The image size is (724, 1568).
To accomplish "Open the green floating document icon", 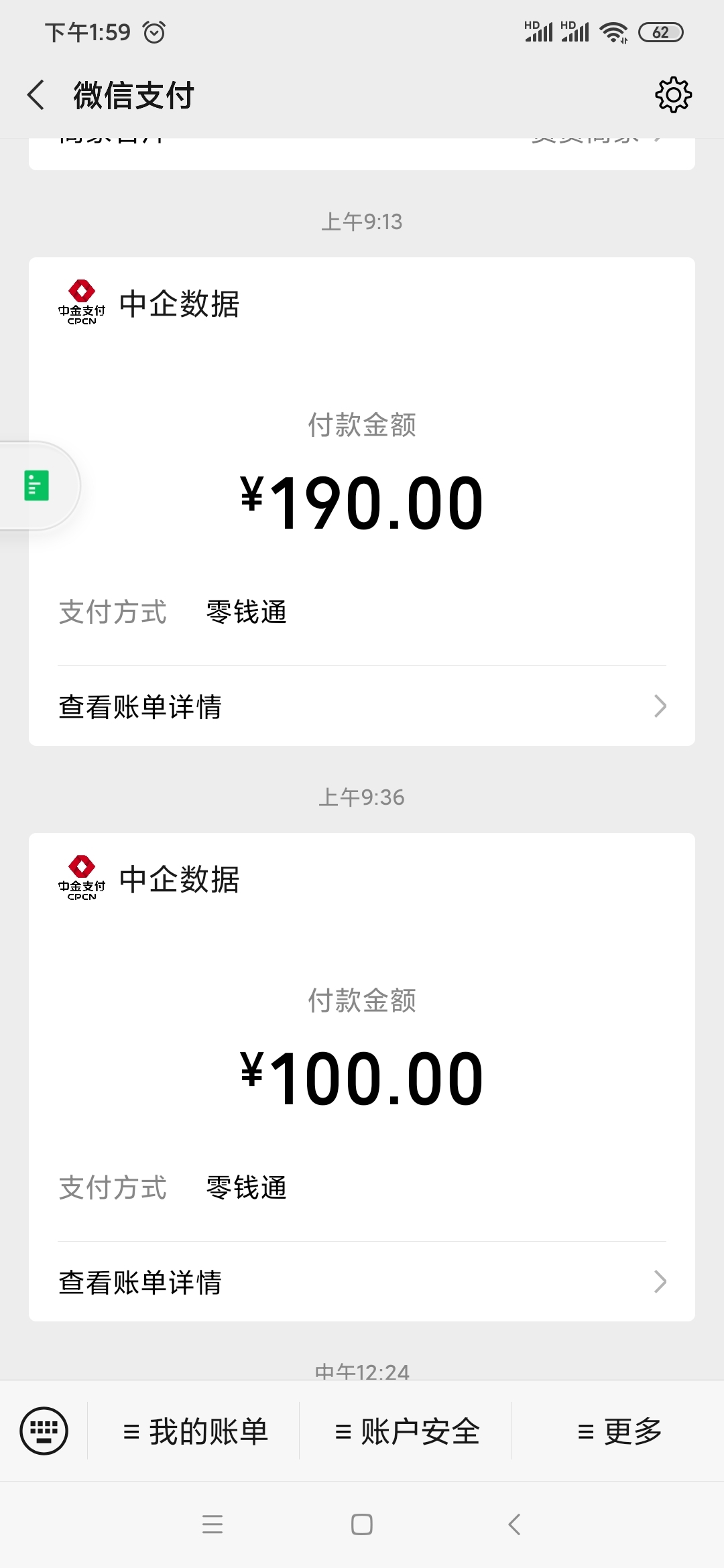I will (x=37, y=486).
